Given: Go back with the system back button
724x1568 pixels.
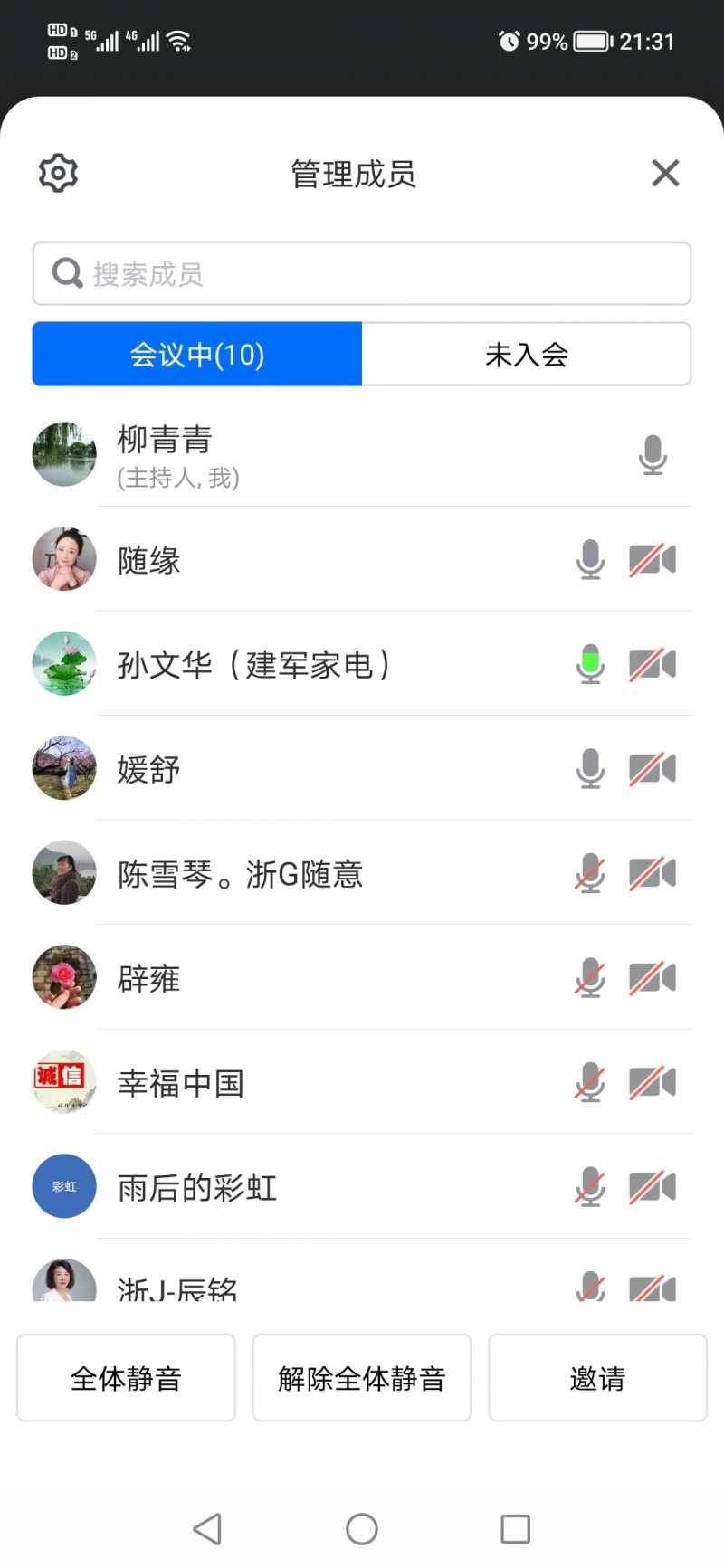Looking at the screenshot, I should coord(208,1529).
